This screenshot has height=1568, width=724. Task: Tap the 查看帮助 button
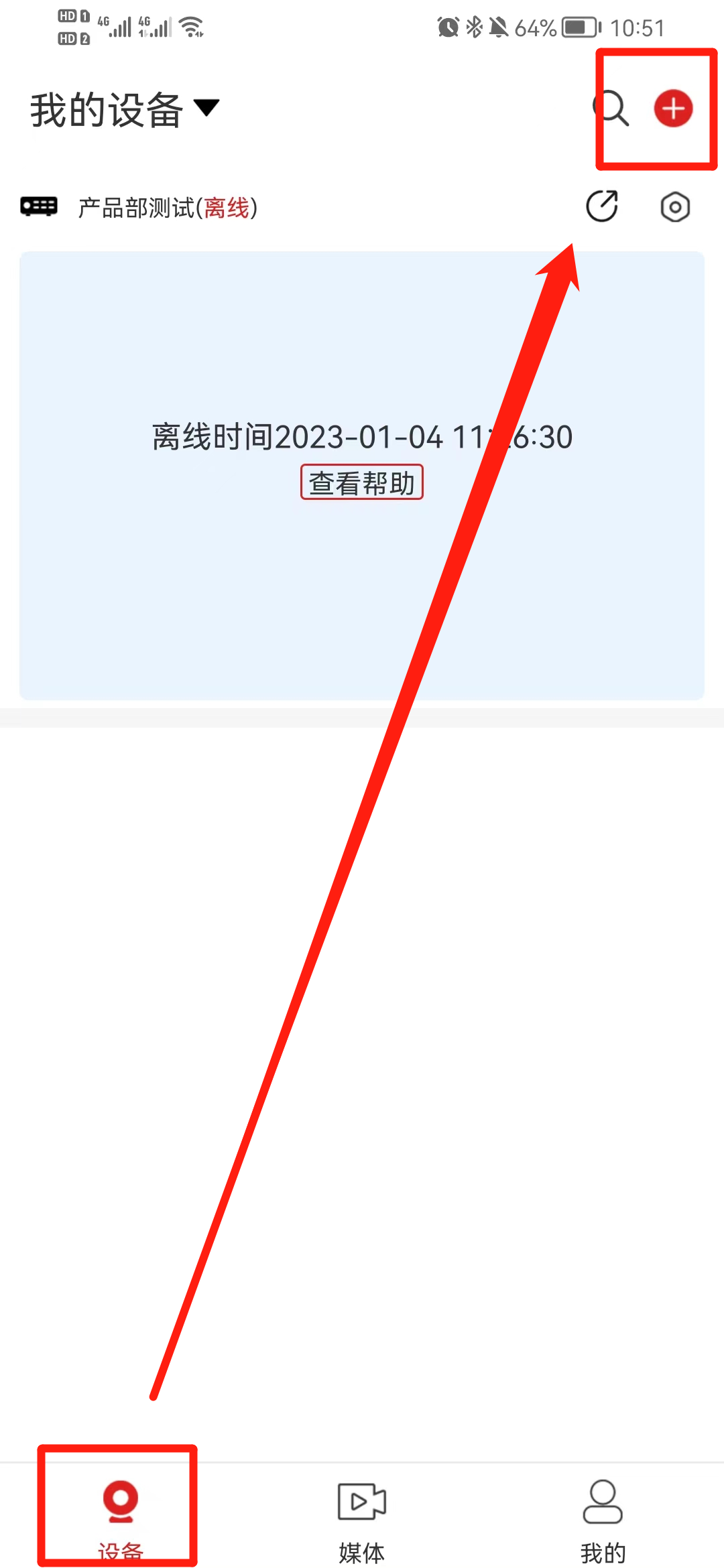click(x=361, y=482)
